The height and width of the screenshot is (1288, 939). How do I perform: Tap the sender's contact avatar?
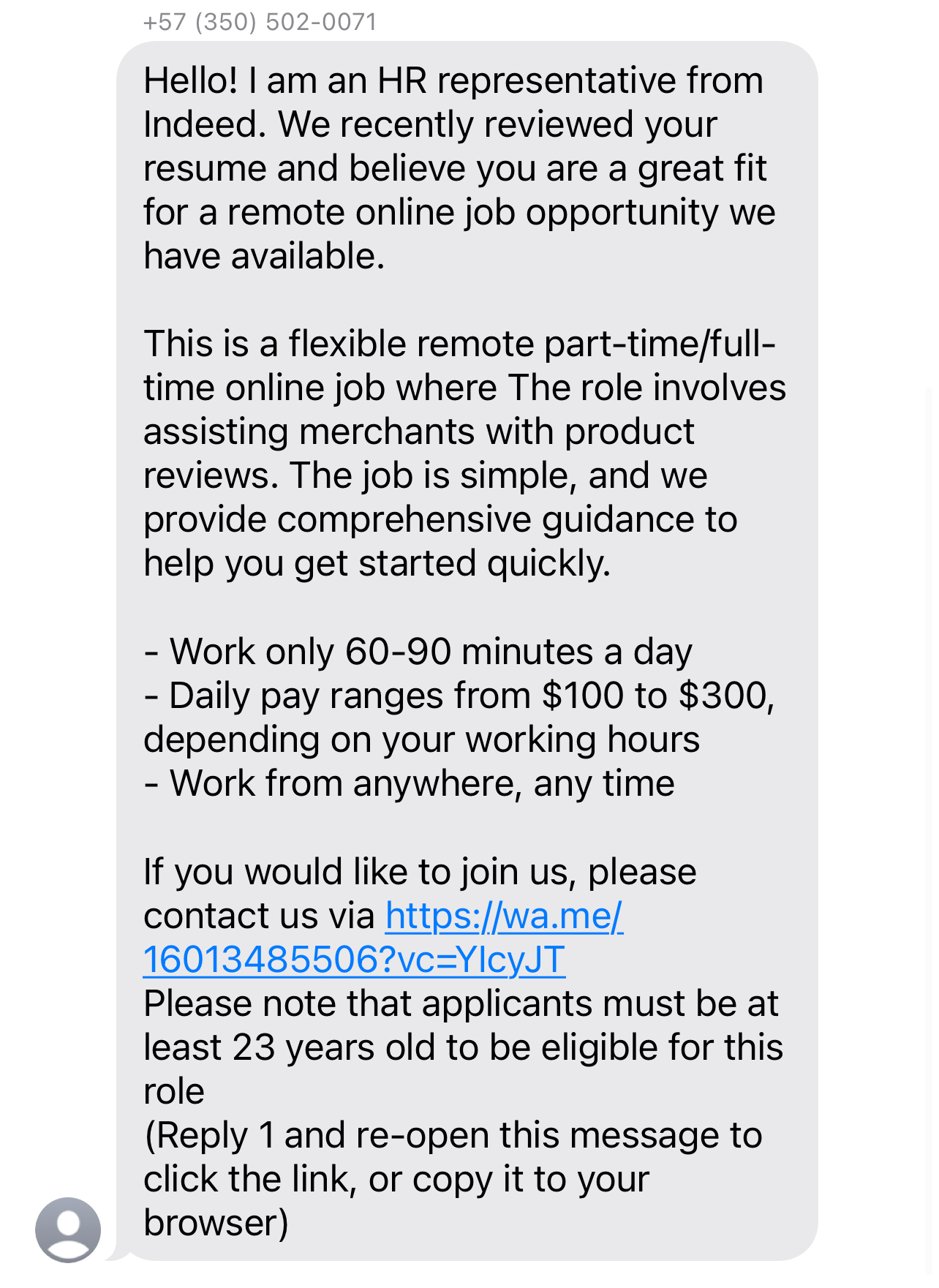pos(68,1229)
